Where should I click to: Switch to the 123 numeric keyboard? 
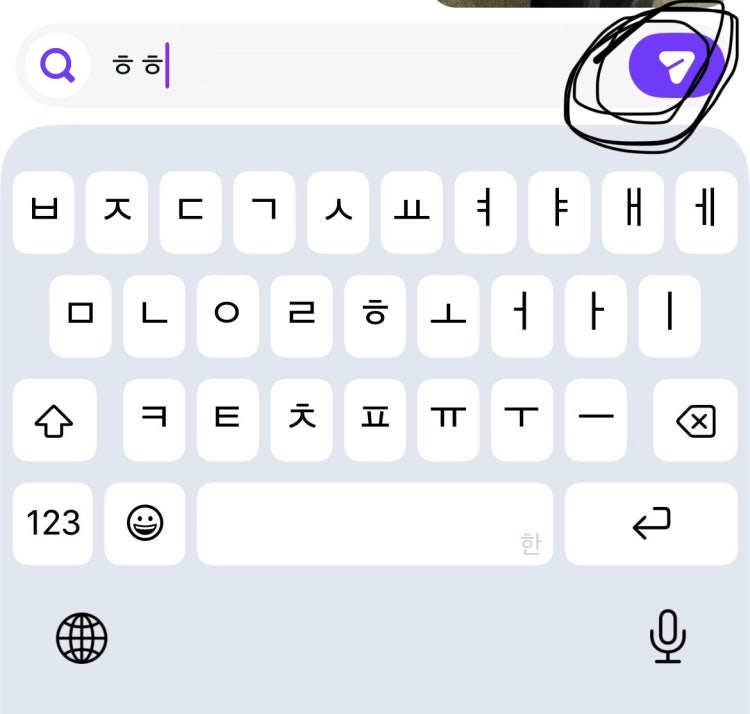coord(53,523)
